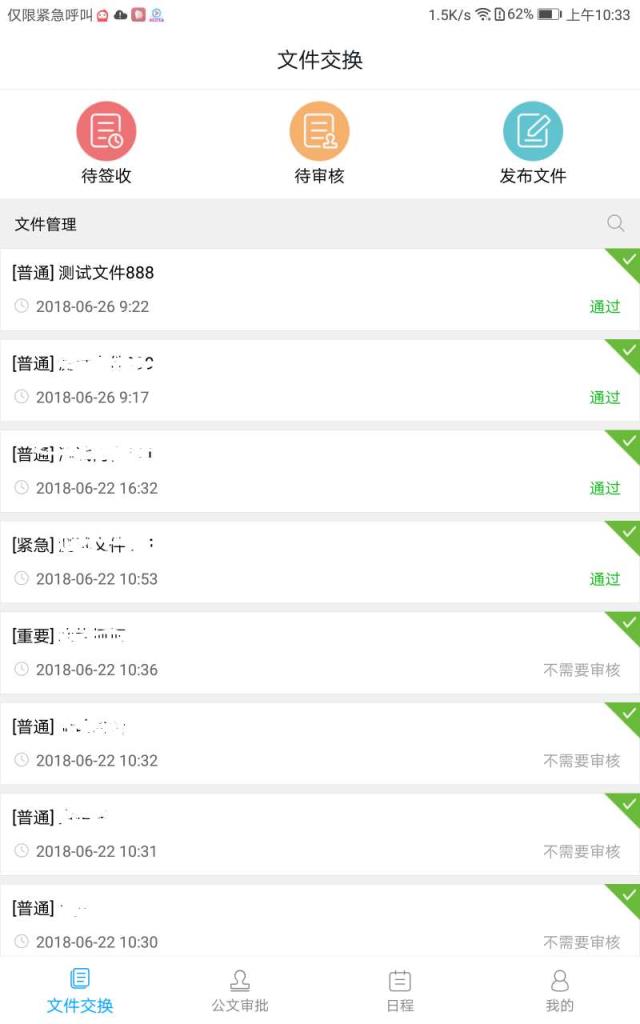Open the 待审核 section
Image resolution: width=640 pixels, height=1024 pixels.
[319, 144]
